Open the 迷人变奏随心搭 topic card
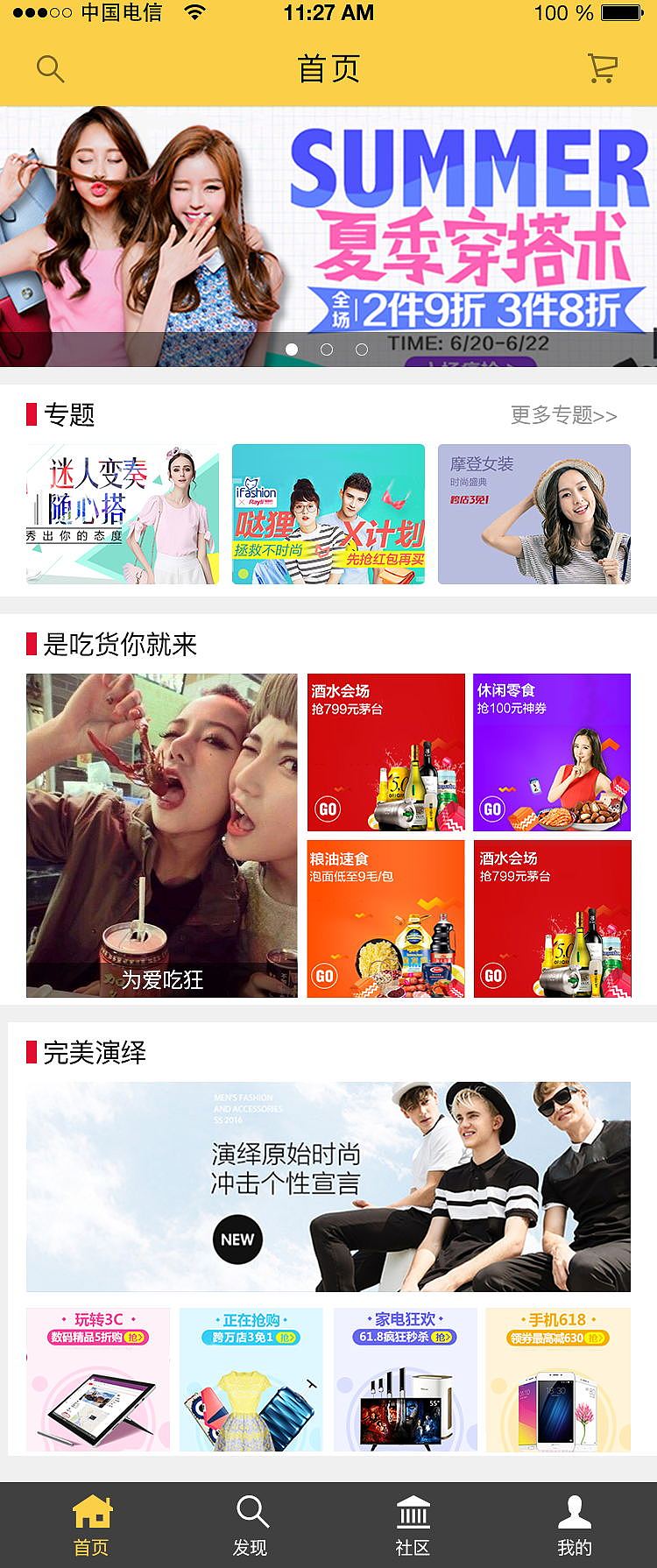 click(122, 513)
